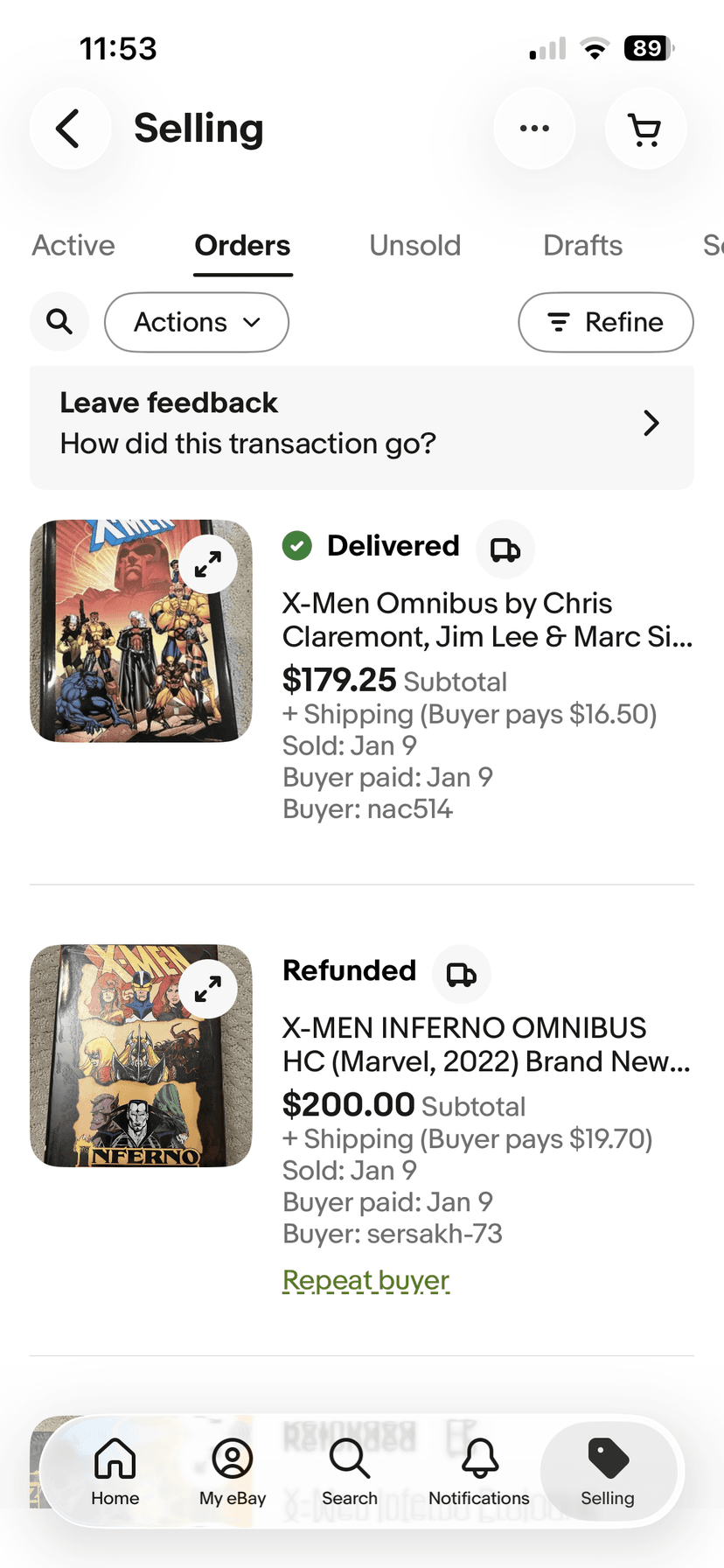Image resolution: width=724 pixels, height=1568 pixels.
Task: Open Search from the bottom navigation
Action: pos(349,1470)
